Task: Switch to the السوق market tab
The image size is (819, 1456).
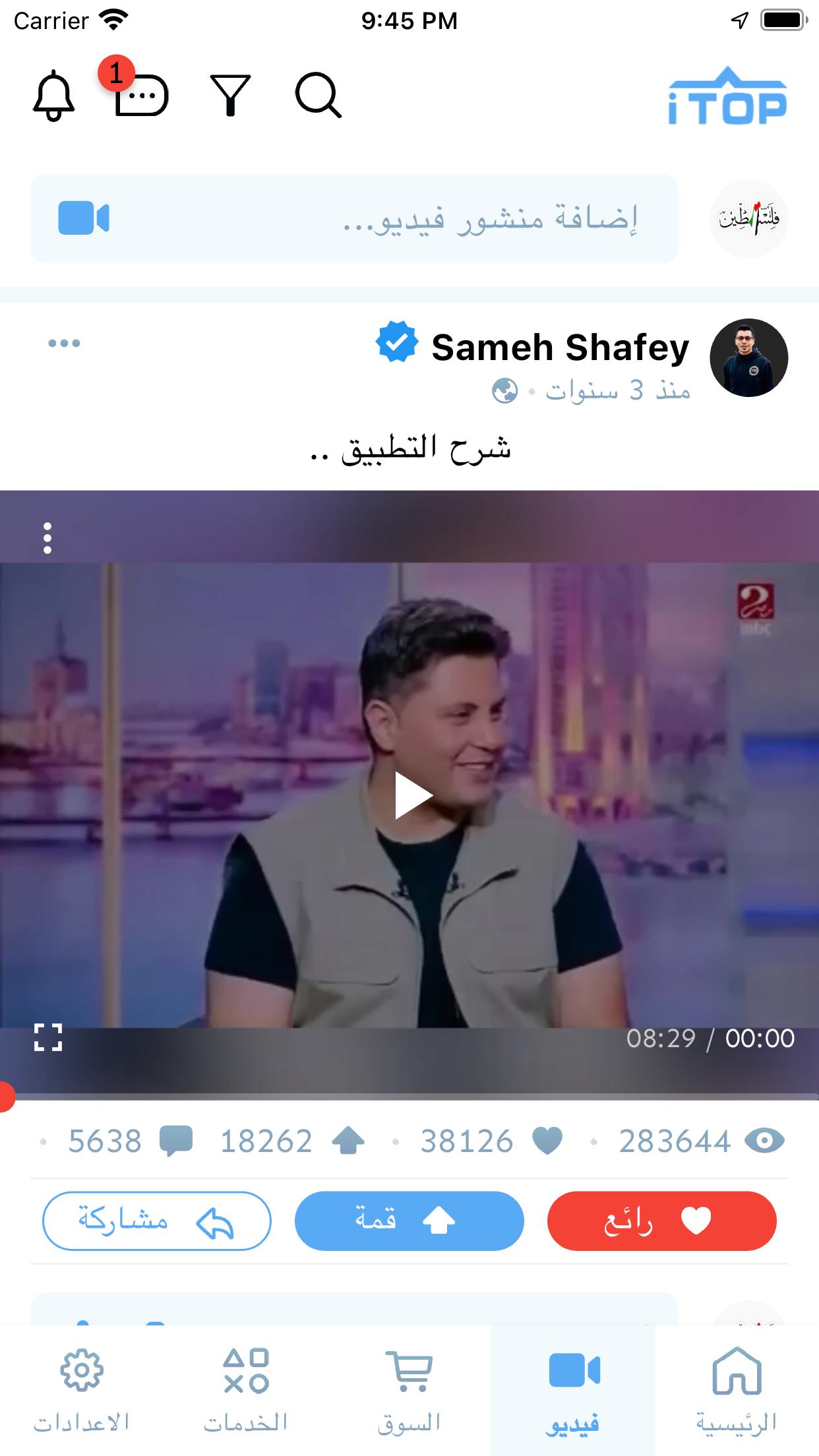Action: pyautogui.click(x=409, y=1390)
